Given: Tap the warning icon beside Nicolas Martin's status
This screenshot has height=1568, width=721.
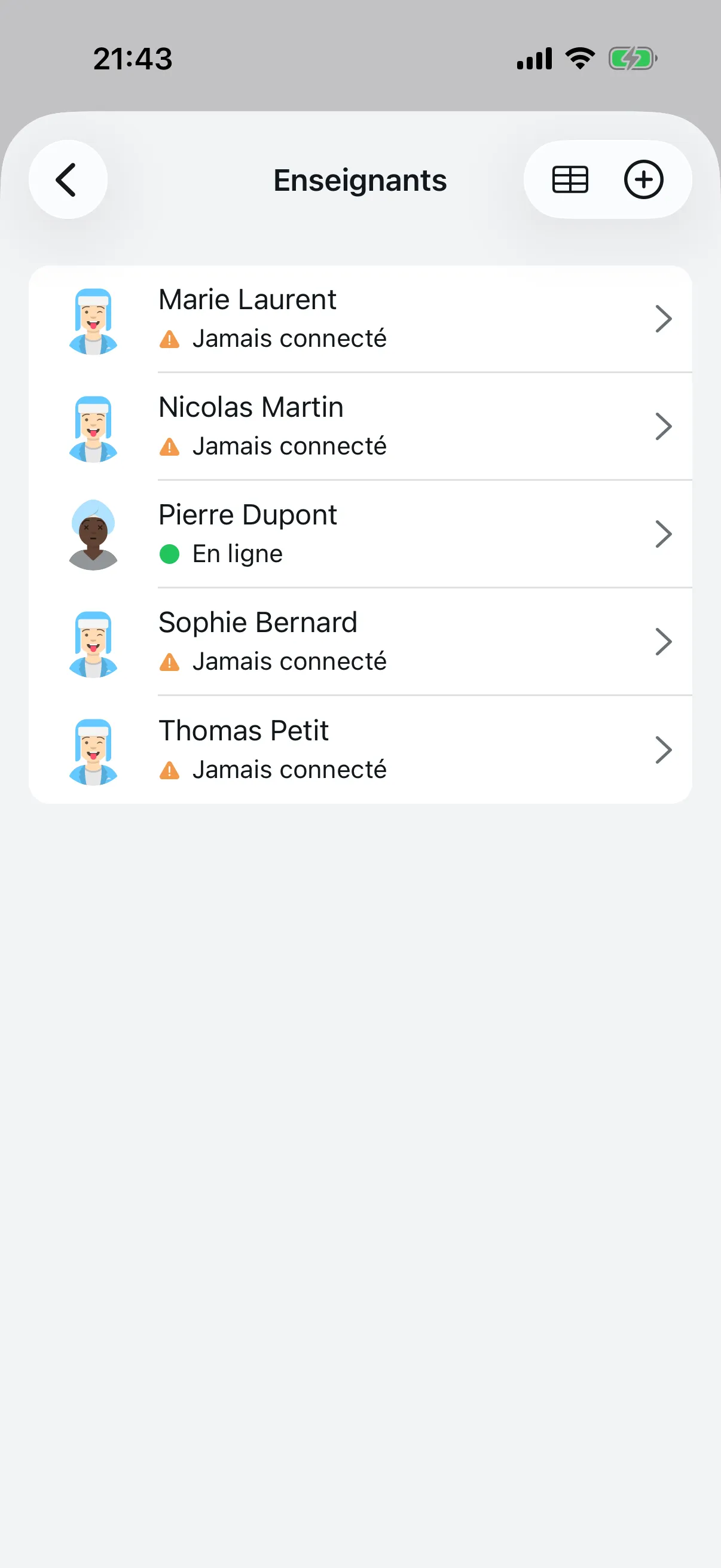Looking at the screenshot, I should point(170,446).
